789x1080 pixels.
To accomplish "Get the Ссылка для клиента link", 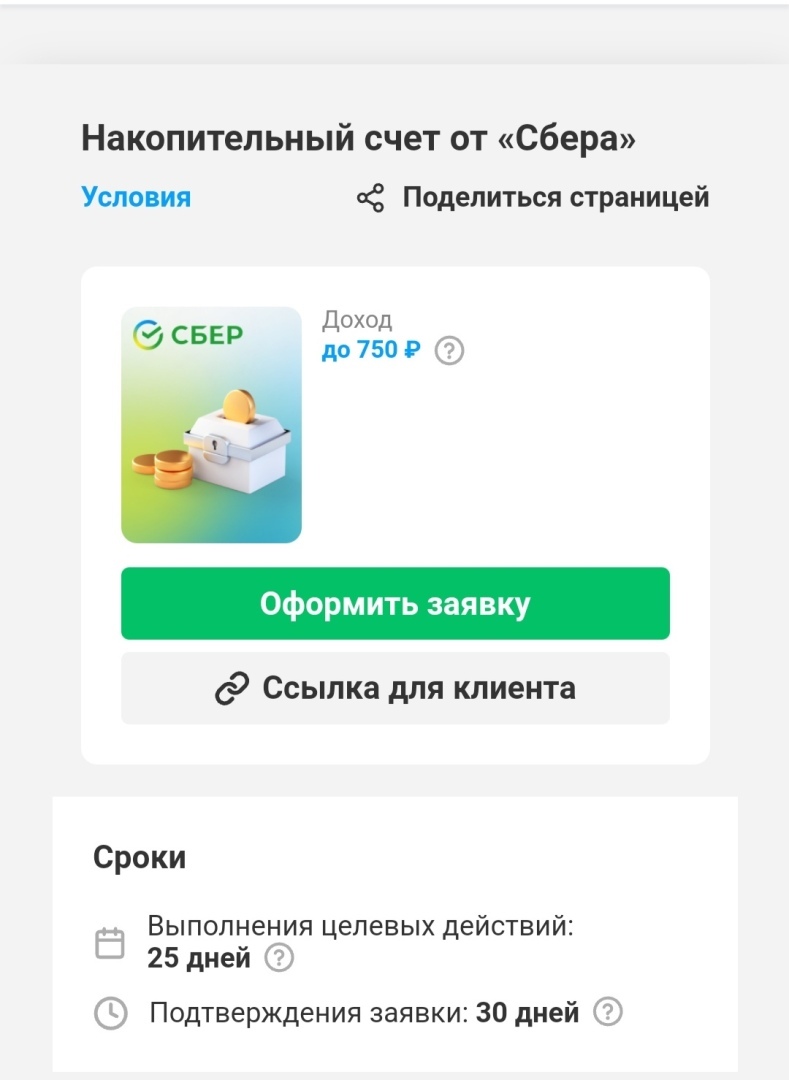I will point(395,688).
